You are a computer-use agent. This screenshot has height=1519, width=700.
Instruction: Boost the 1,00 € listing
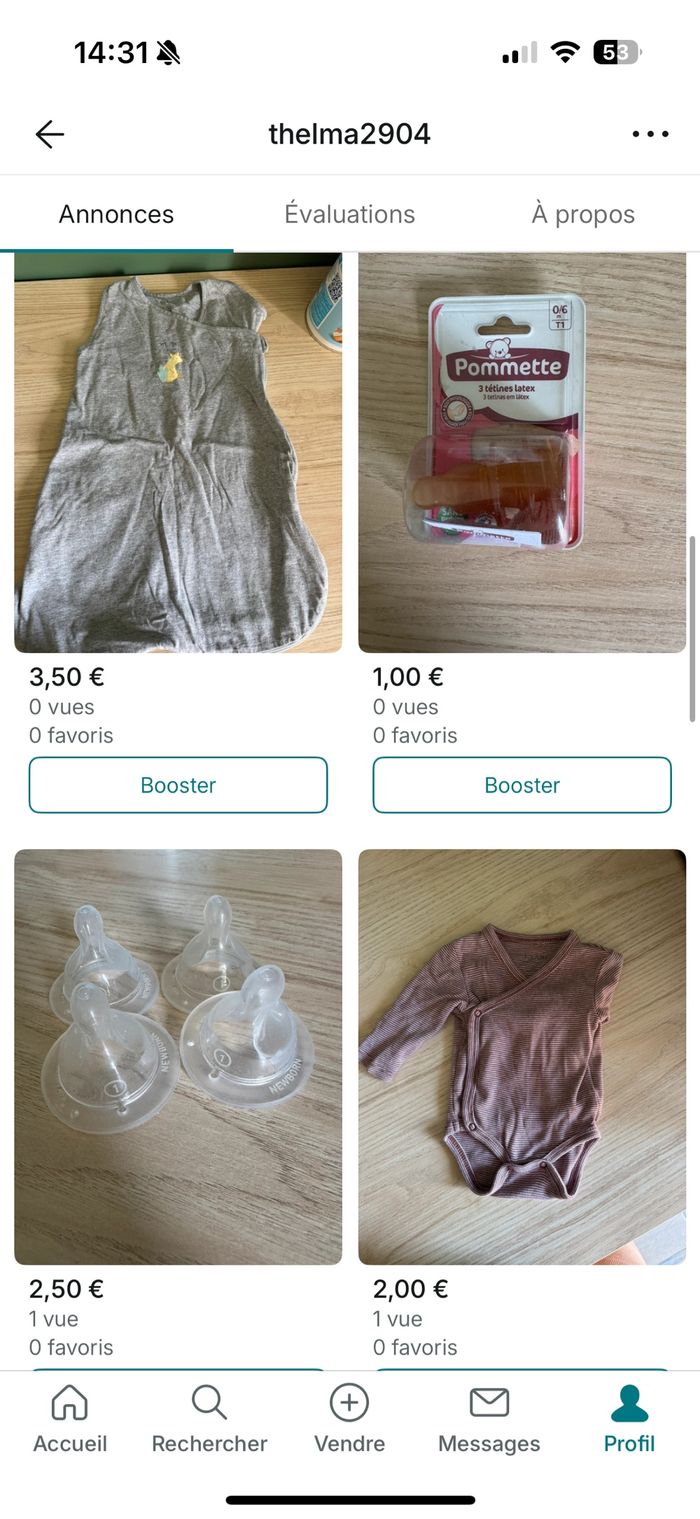click(522, 785)
